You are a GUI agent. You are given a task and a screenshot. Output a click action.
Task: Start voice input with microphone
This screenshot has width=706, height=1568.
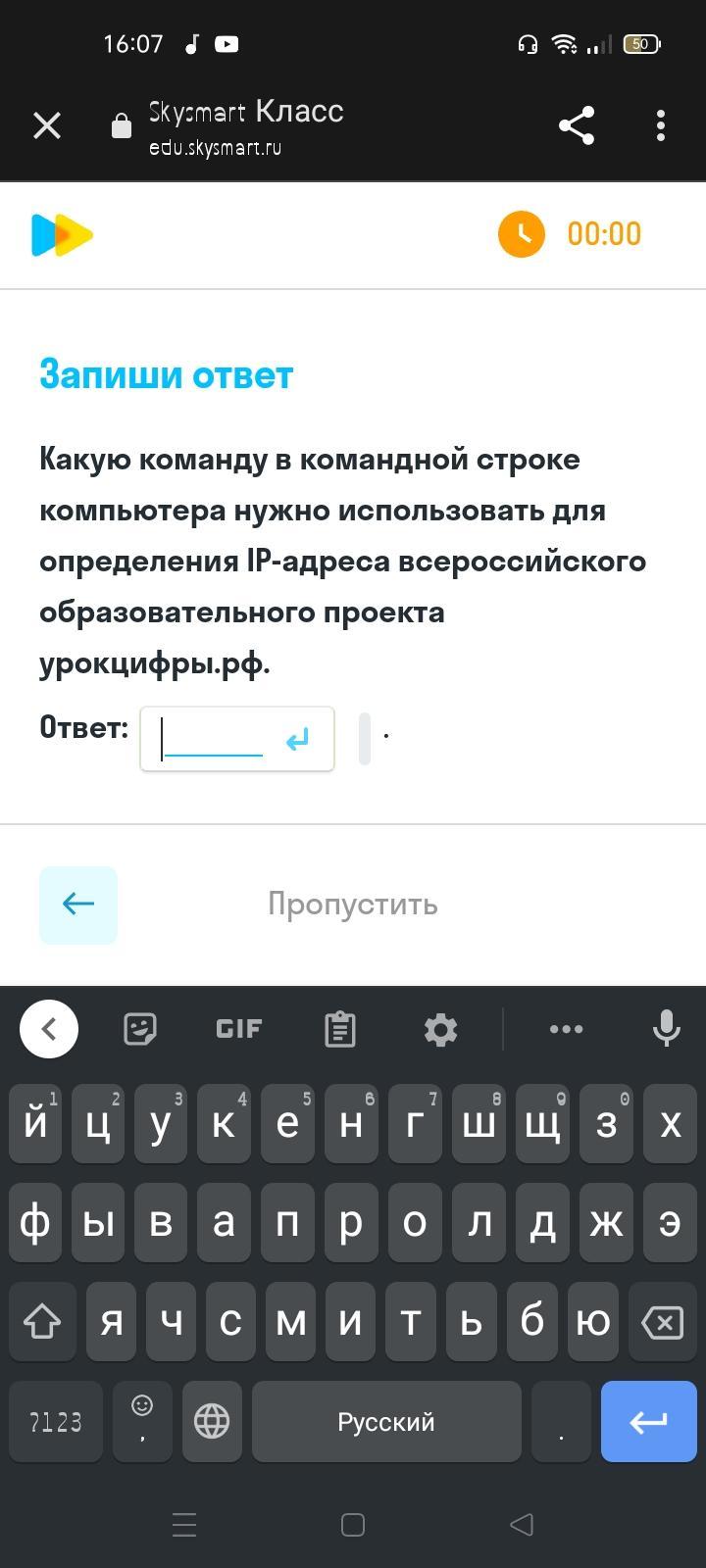666,1029
